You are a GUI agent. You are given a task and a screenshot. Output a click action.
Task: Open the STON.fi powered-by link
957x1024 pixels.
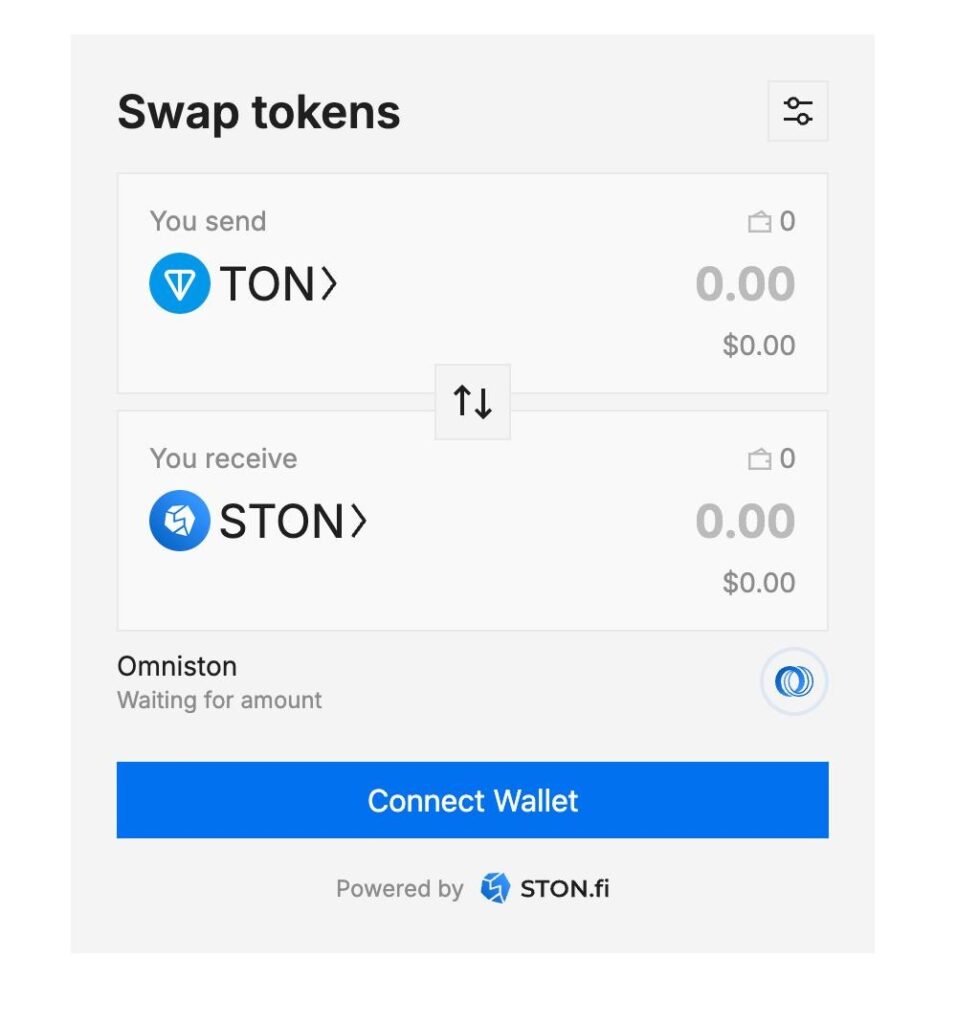click(546, 888)
